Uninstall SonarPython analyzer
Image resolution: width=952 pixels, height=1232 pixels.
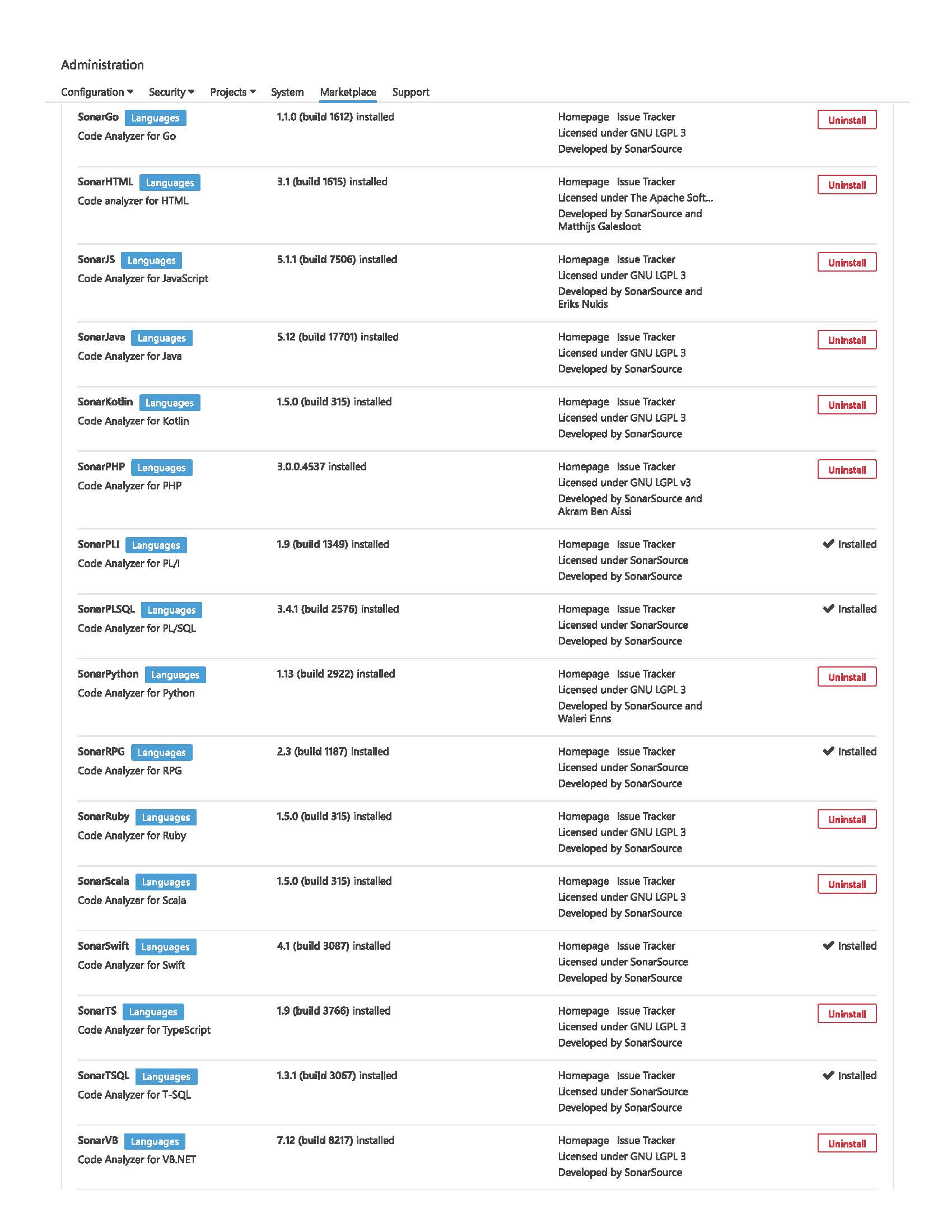pyautogui.click(x=846, y=676)
